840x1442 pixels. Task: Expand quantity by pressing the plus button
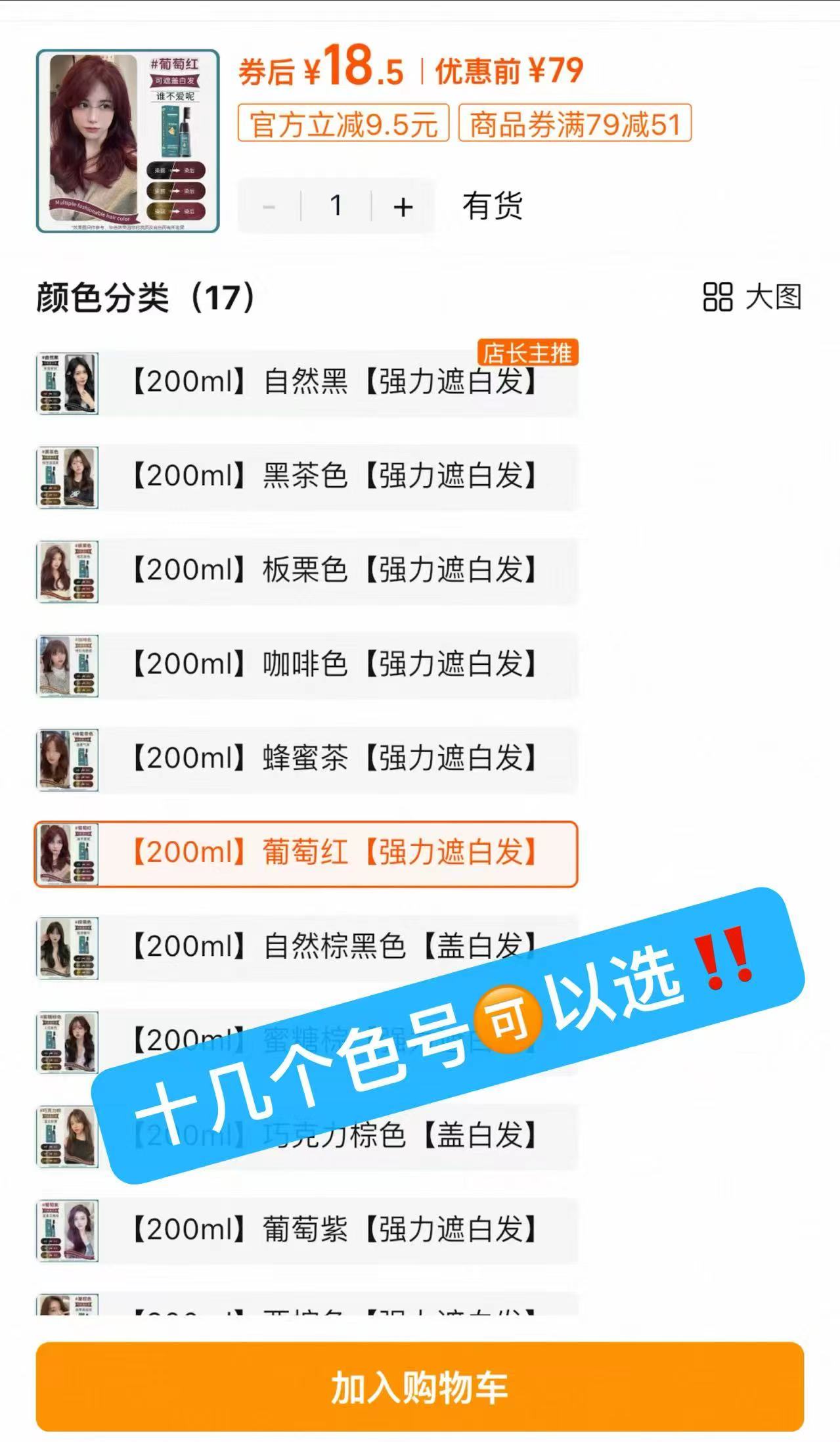[x=402, y=206]
